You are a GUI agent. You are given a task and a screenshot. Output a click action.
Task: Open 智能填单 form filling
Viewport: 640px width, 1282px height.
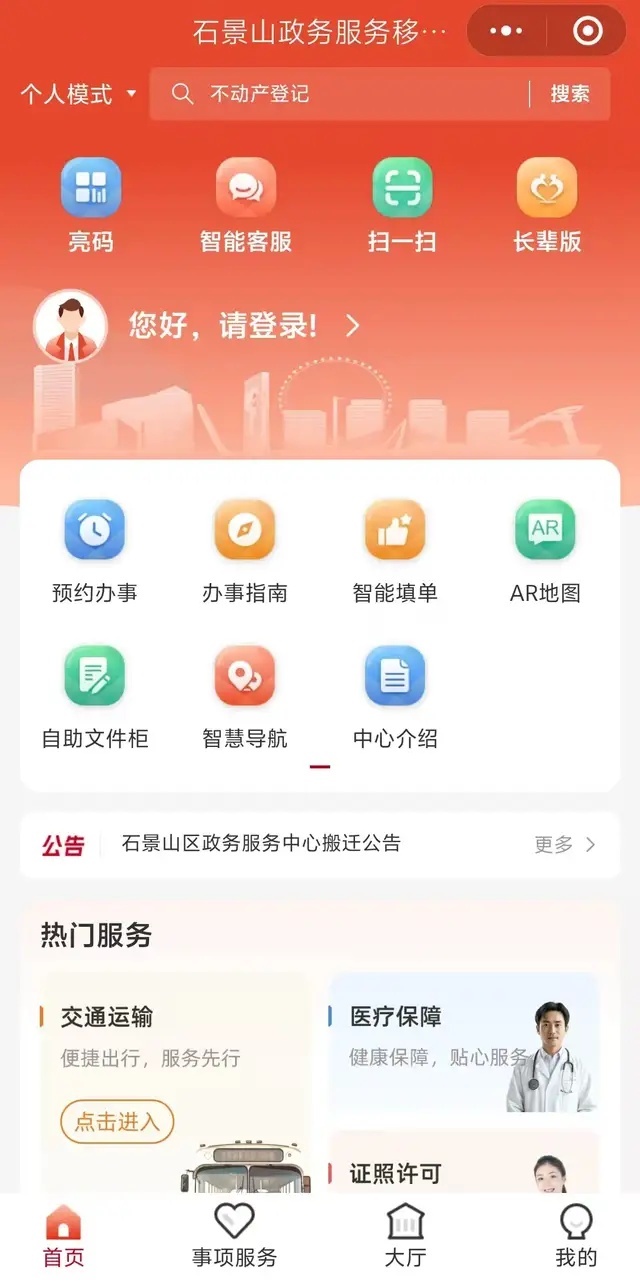coord(395,550)
